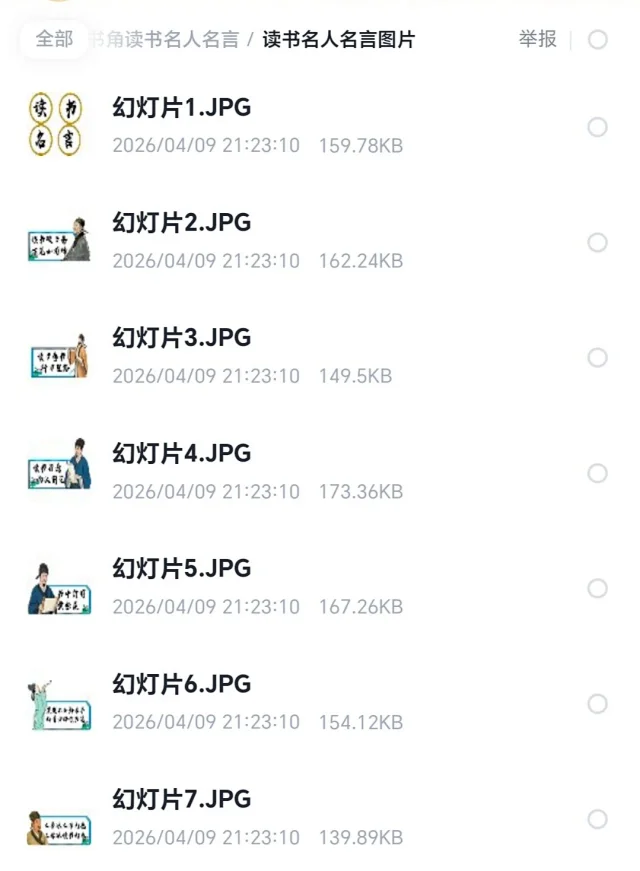
Task: Select the checkbox for 幻灯片6.JPG
Action: point(597,704)
